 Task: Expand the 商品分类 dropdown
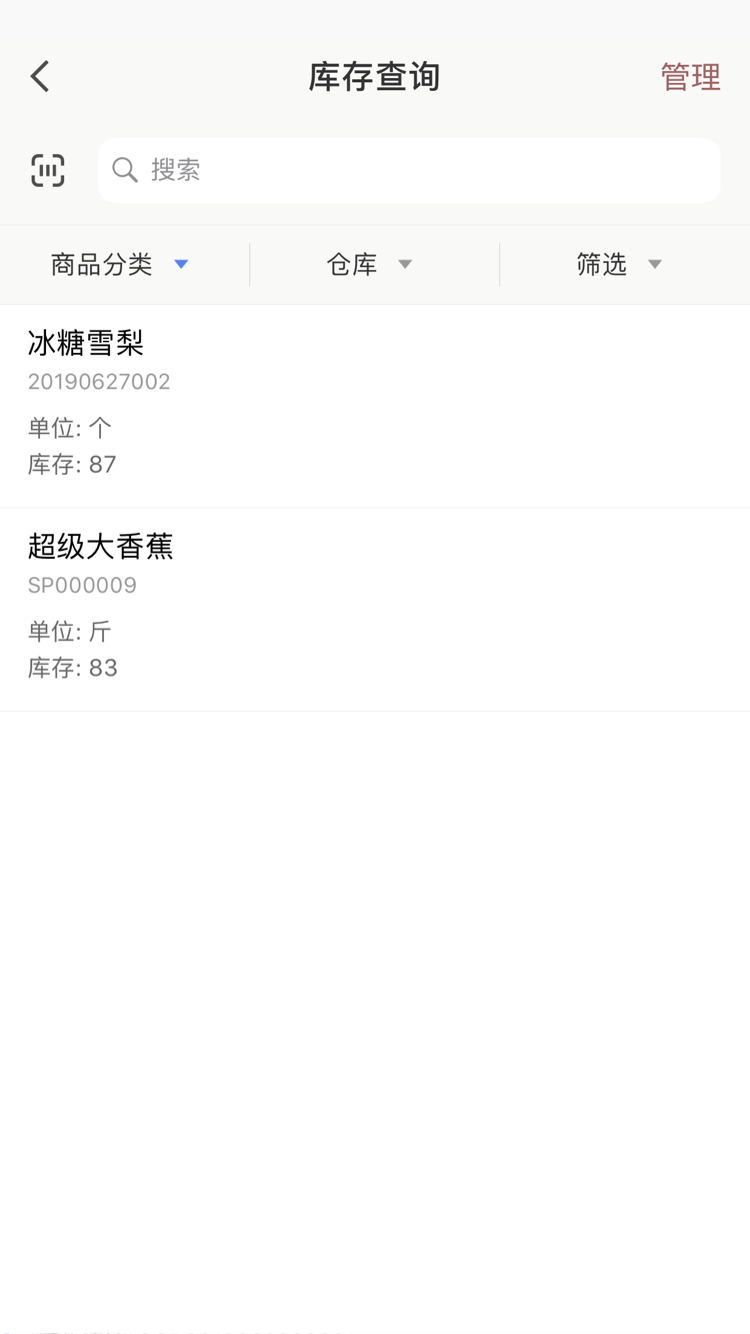point(120,265)
